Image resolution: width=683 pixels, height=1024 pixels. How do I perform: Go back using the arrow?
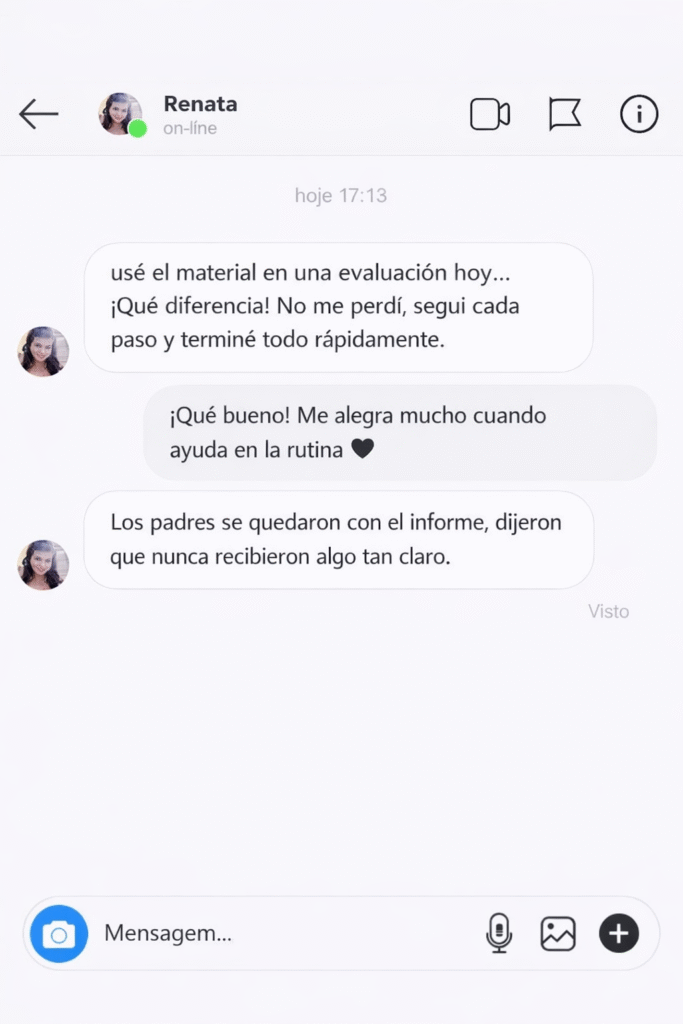click(39, 114)
